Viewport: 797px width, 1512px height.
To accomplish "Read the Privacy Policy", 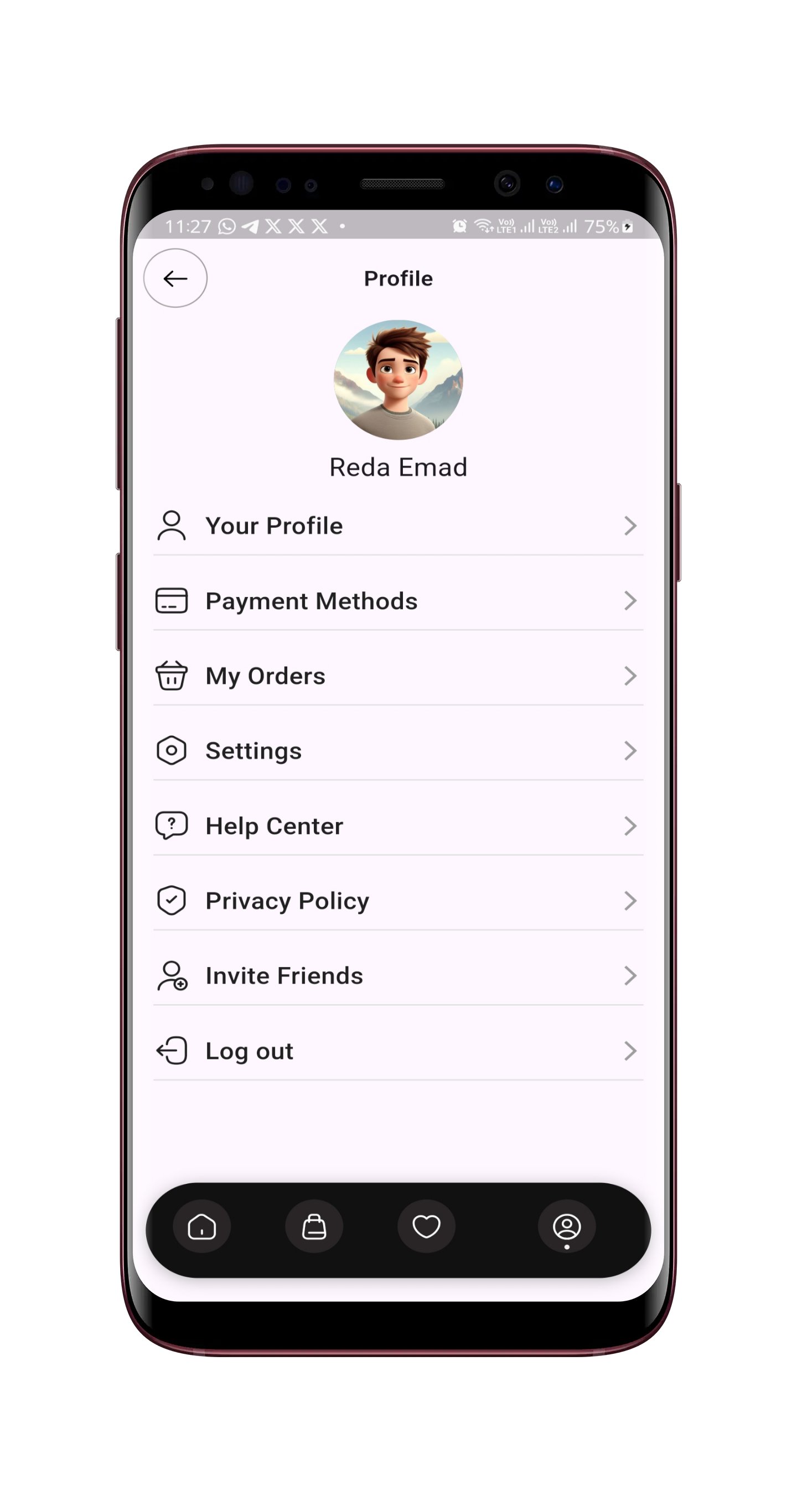I will click(398, 900).
